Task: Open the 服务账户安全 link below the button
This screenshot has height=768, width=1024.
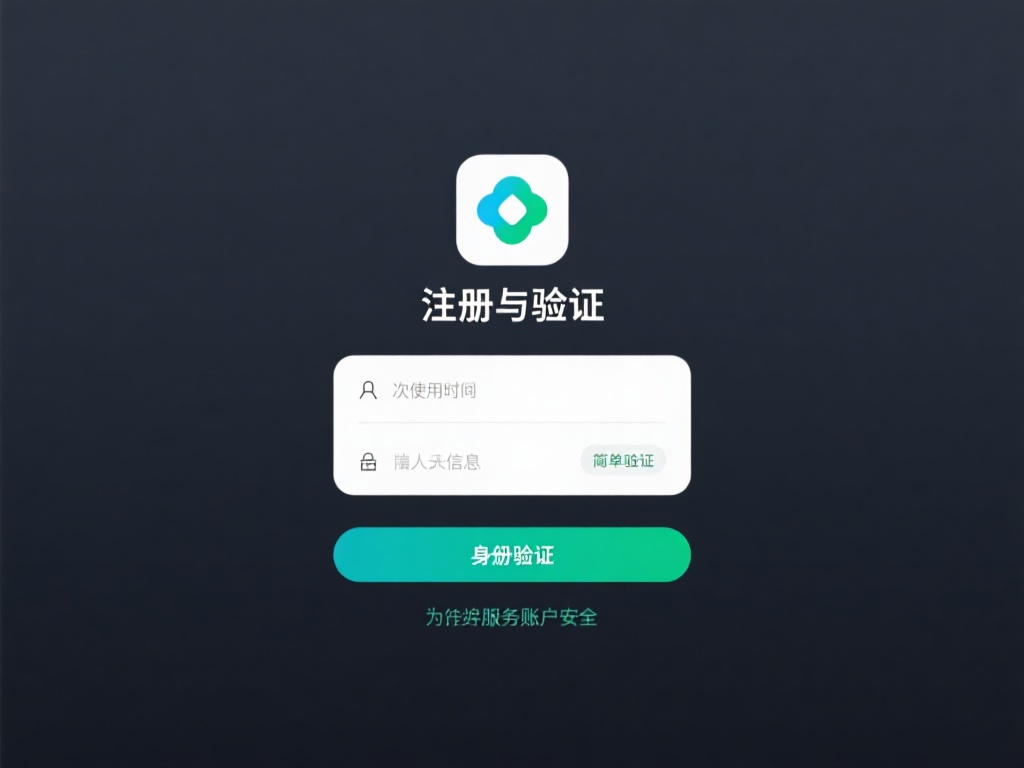Action: pyautogui.click(x=512, y=617)
